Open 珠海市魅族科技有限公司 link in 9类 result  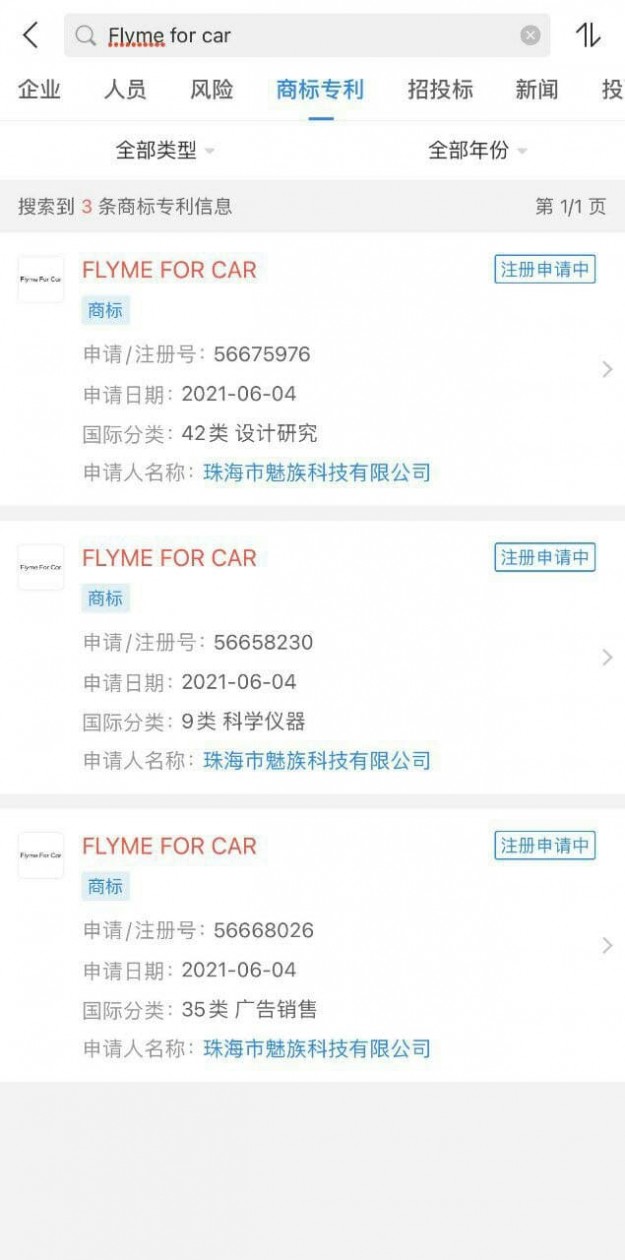click(x=317, y=761)
